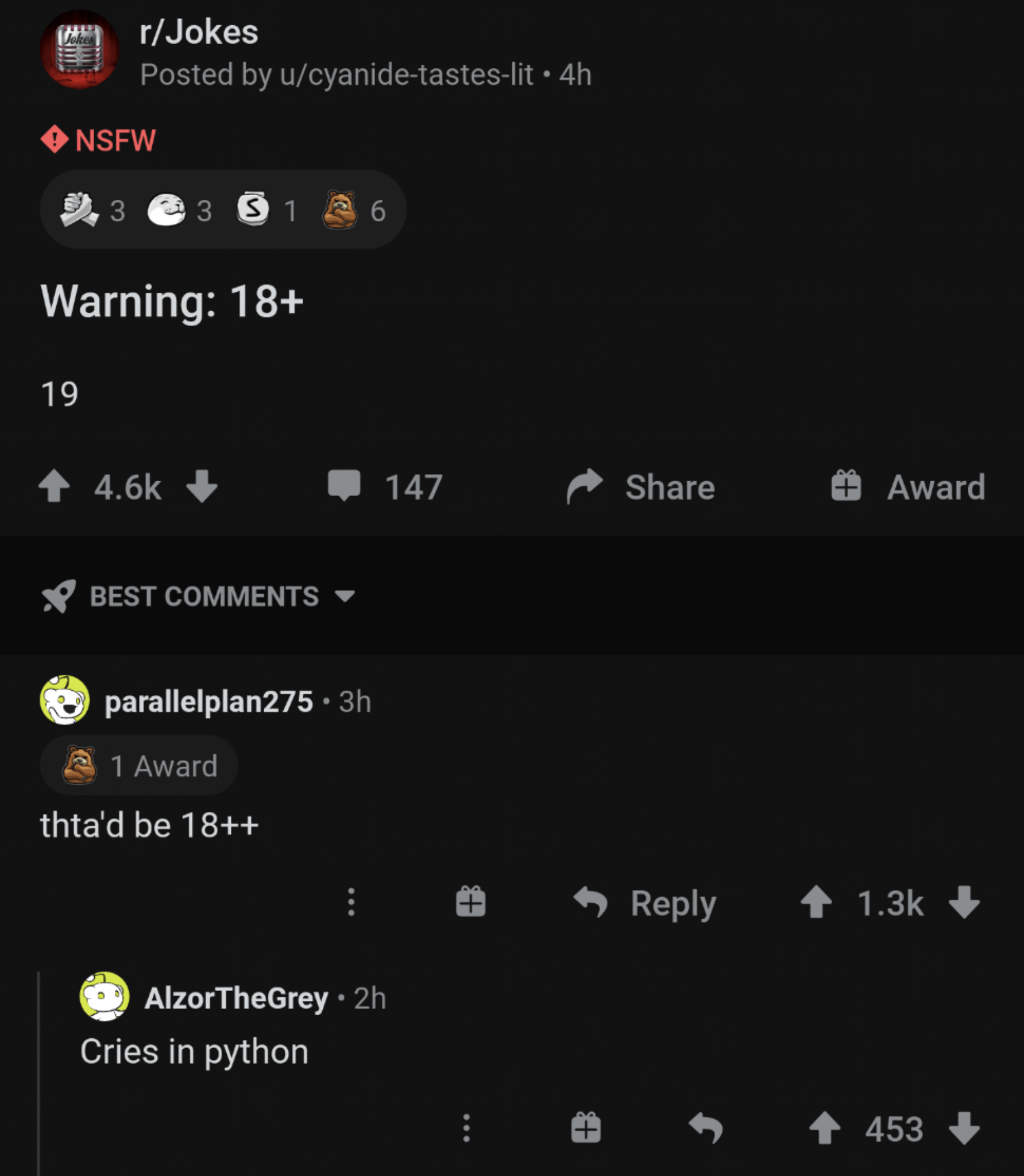Open the r/Jokes subreddit name link
This screenshot has height=1176, width=1024.
(x=199, y=32)
